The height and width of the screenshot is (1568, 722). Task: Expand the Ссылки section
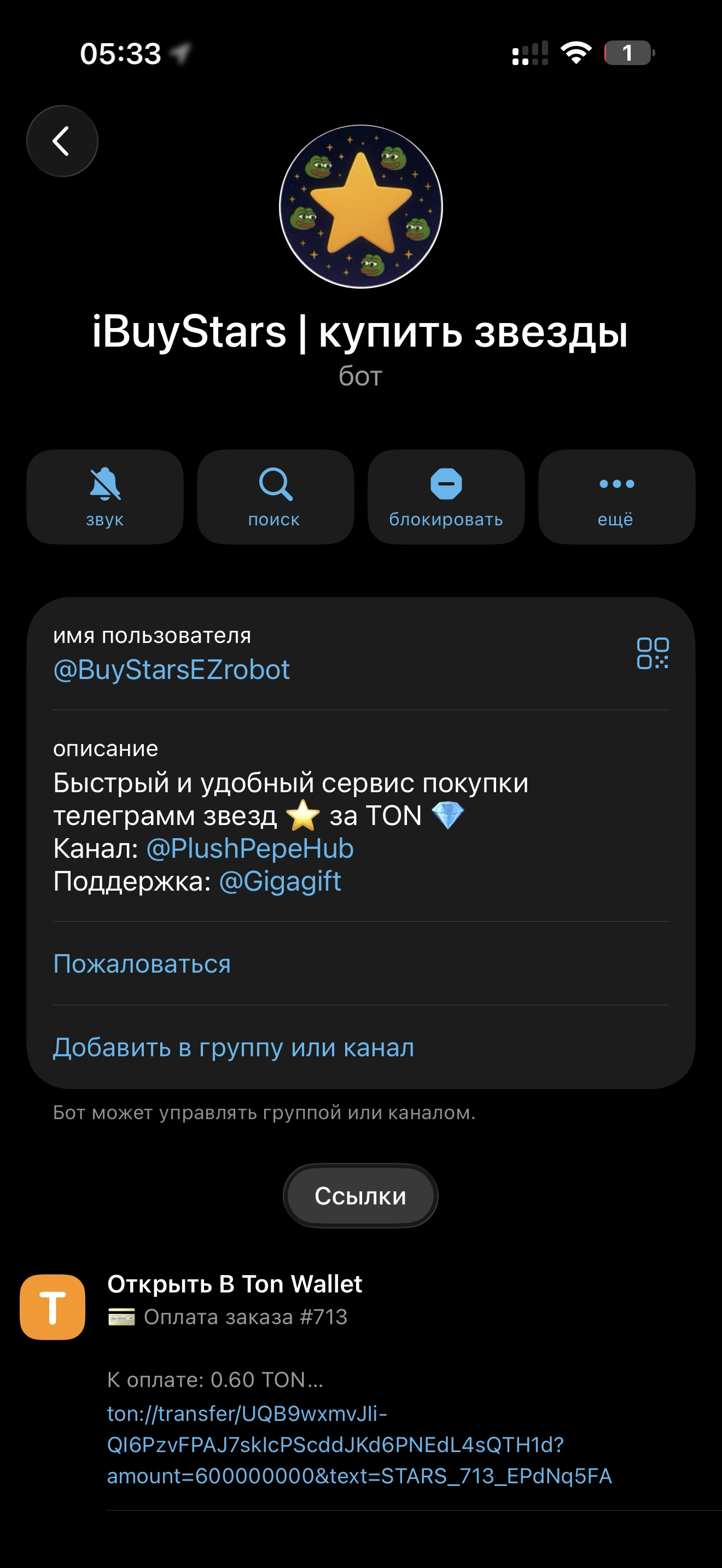360,1195
